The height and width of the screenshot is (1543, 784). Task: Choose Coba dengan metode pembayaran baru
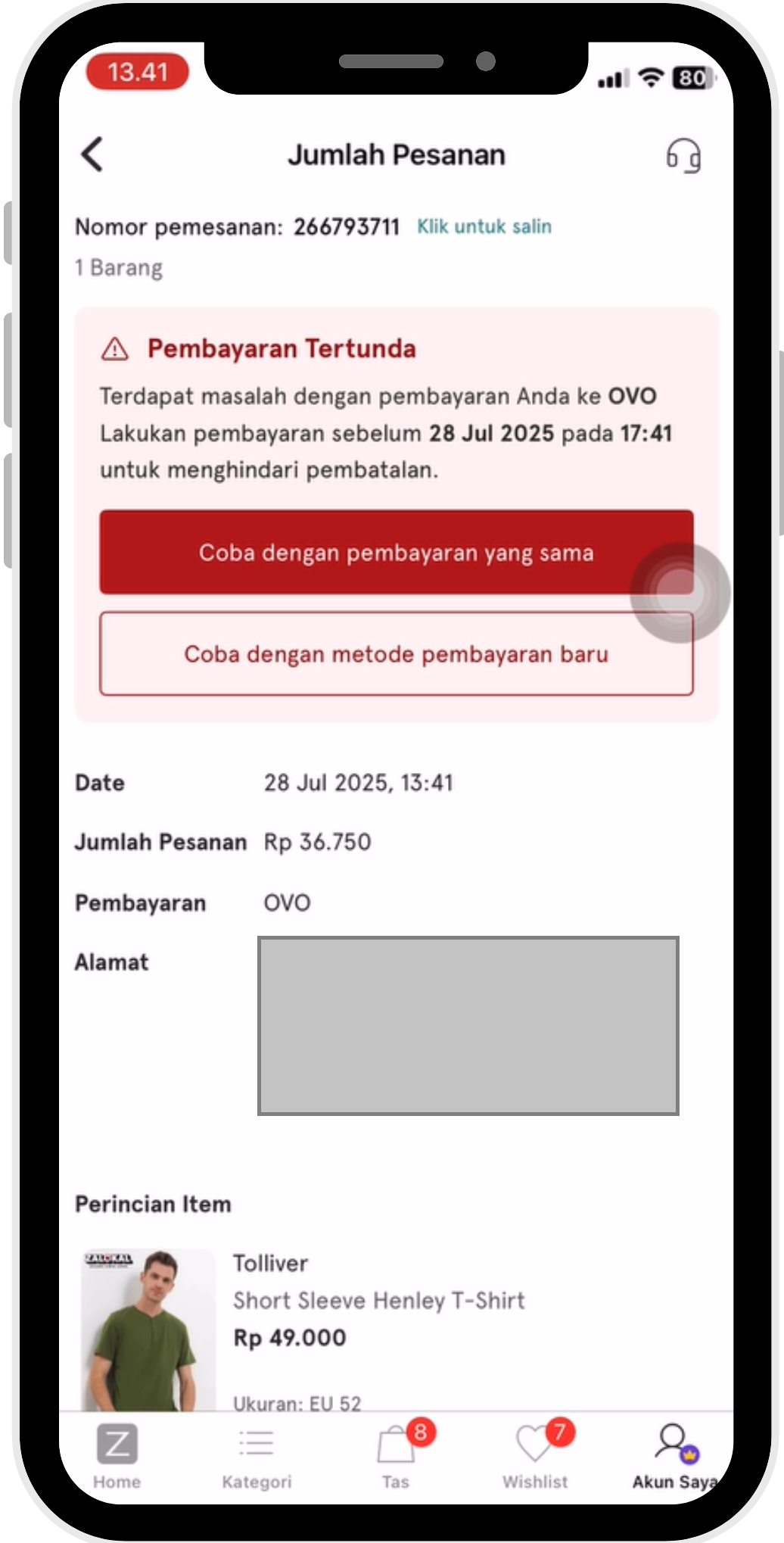[x=396, y=653]
